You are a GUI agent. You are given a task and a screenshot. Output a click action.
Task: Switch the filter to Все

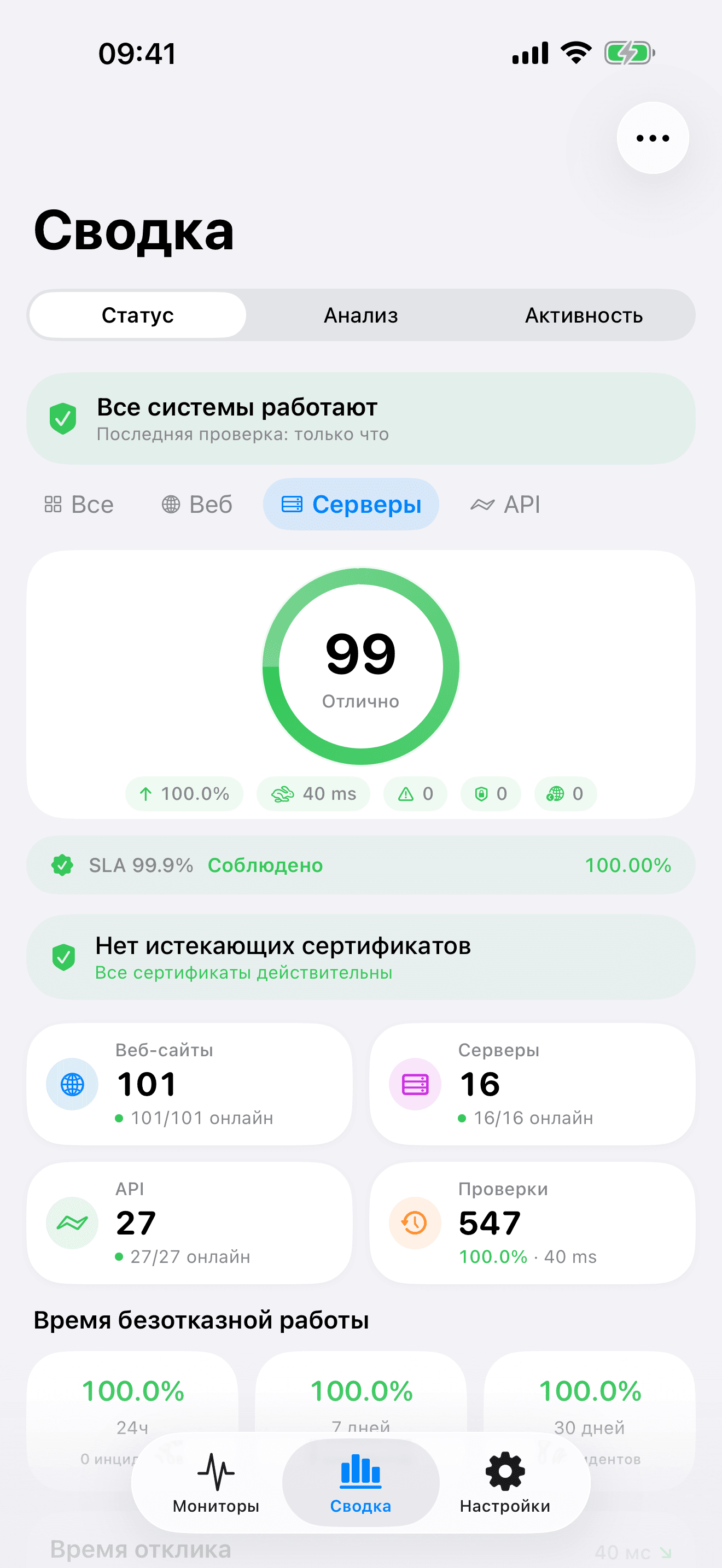point(80,505)
